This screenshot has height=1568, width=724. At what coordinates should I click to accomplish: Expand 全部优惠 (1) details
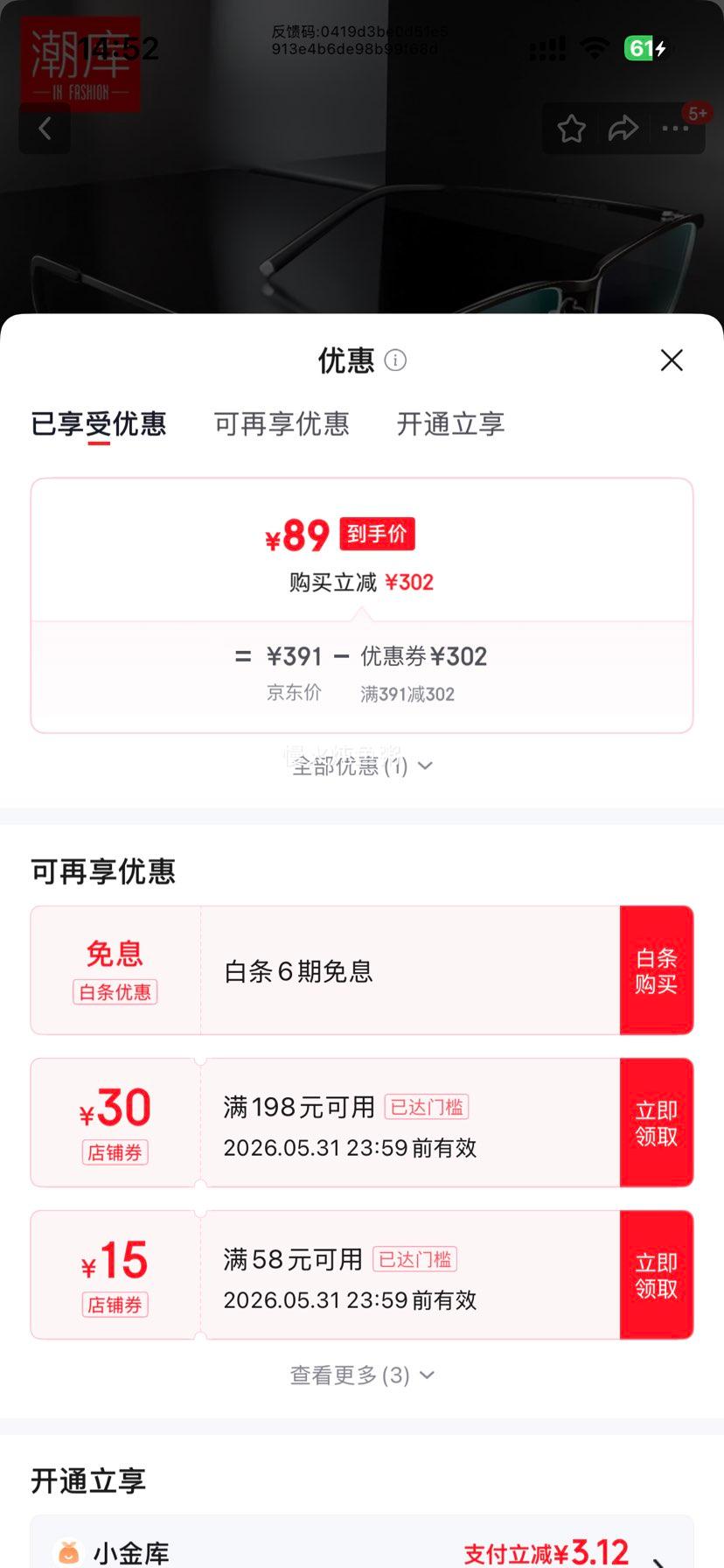pyautogui.click(x=361, y=766)
